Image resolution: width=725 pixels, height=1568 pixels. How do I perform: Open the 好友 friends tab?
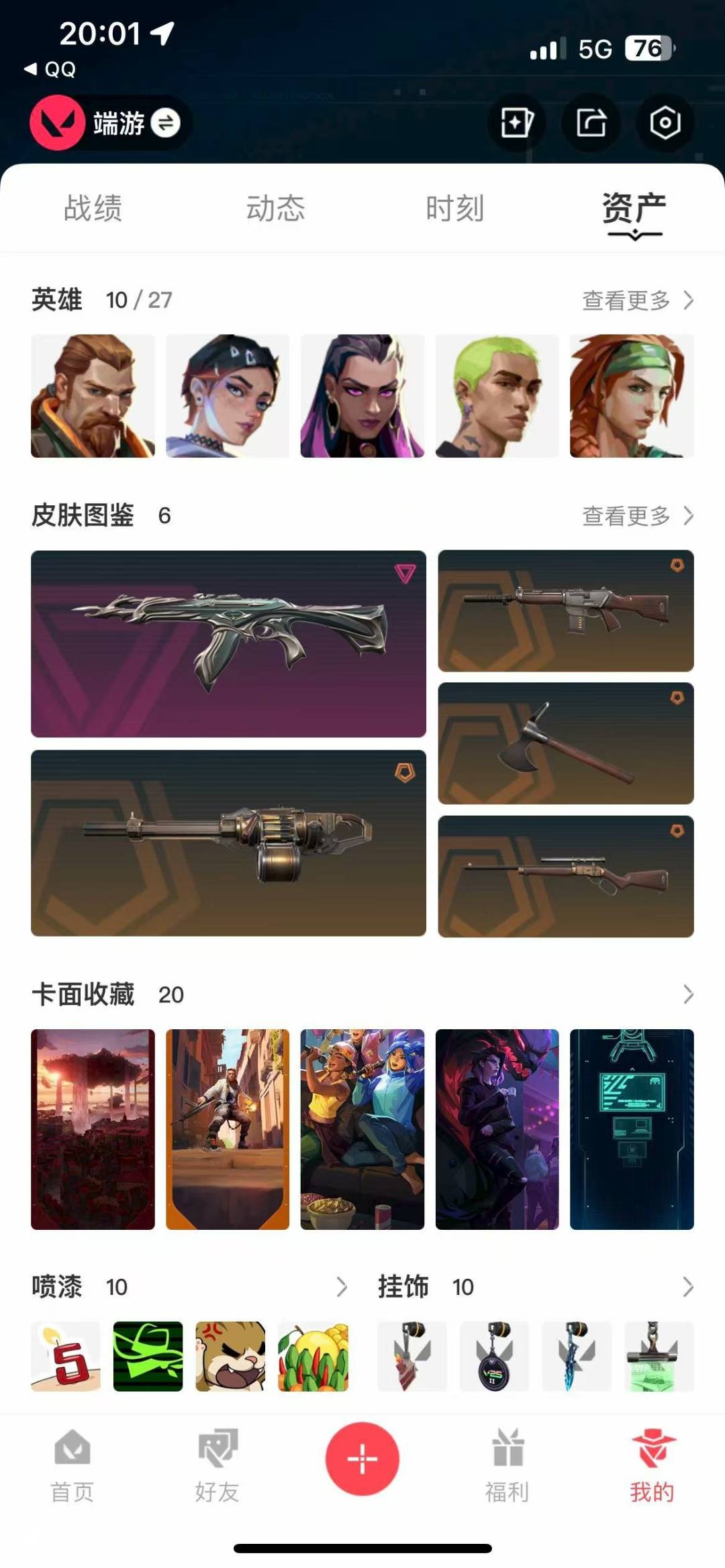tap(217, 1465)
